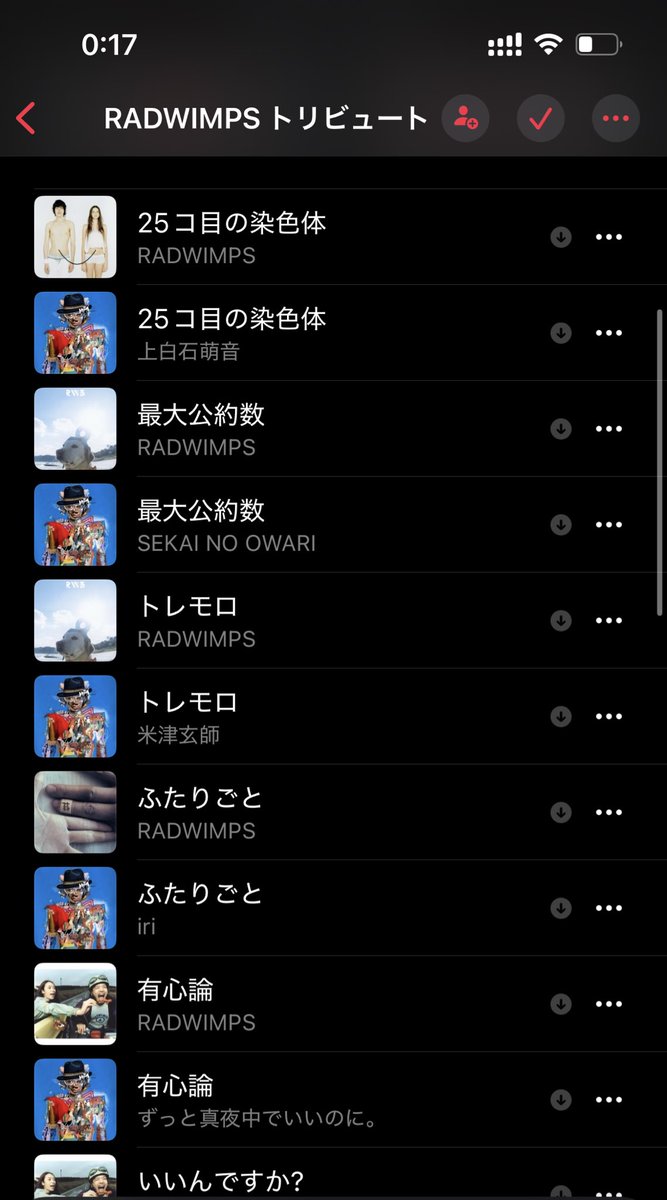Download トレモロ by RADWIMPS
This screenshot has height=1200, width=667.
coord(561,621)
